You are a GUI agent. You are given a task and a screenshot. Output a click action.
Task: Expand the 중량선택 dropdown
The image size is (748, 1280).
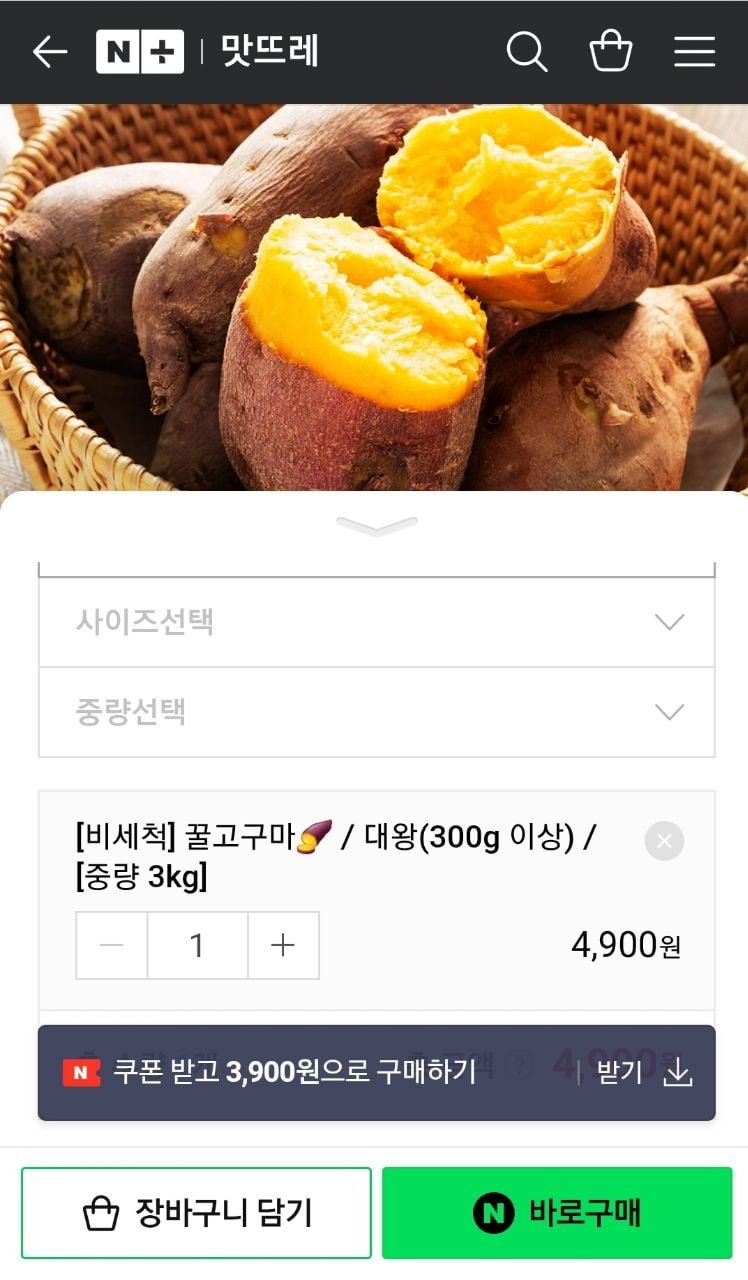376,712
